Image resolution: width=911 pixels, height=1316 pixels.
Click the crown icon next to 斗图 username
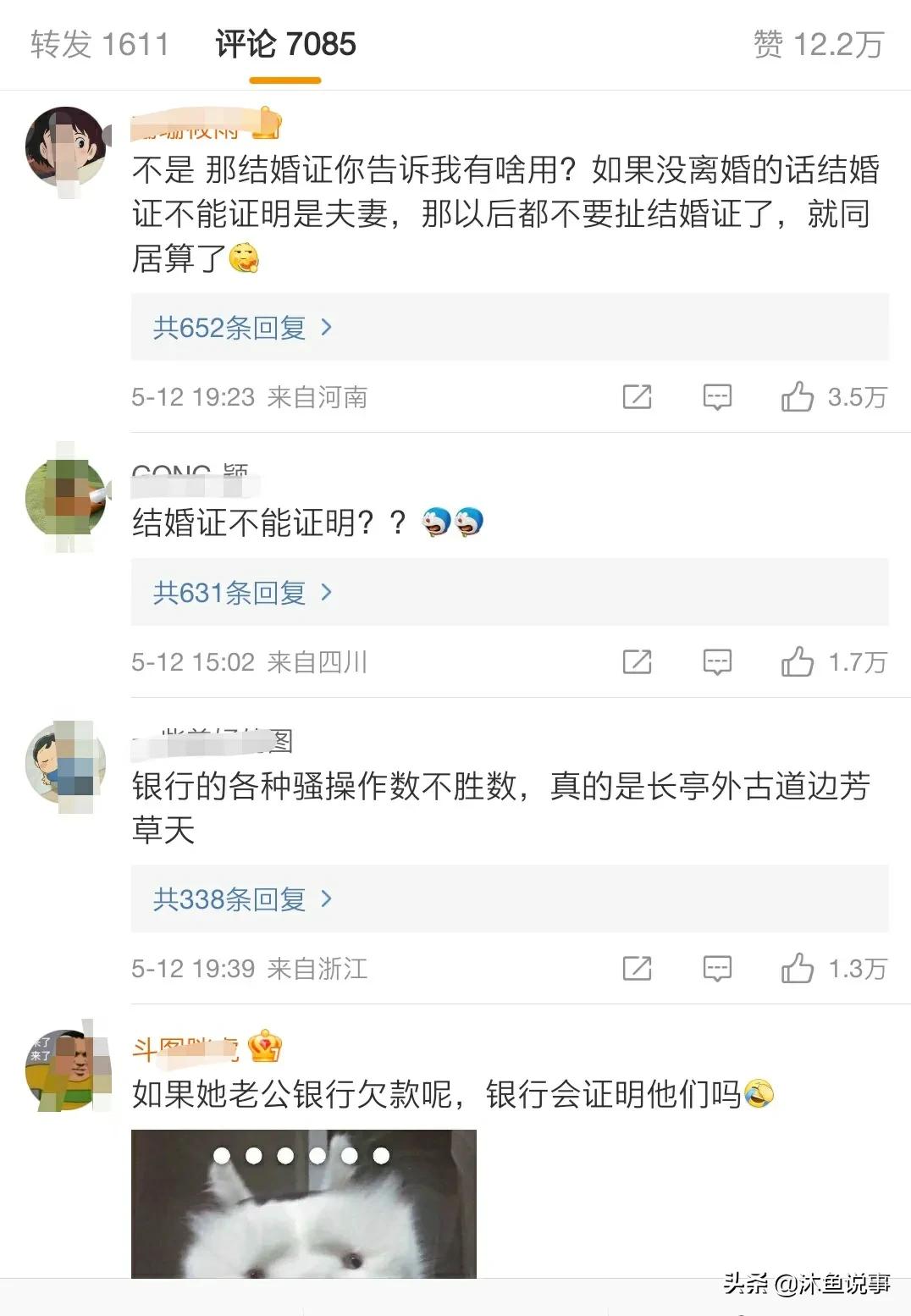point(268,1048)
